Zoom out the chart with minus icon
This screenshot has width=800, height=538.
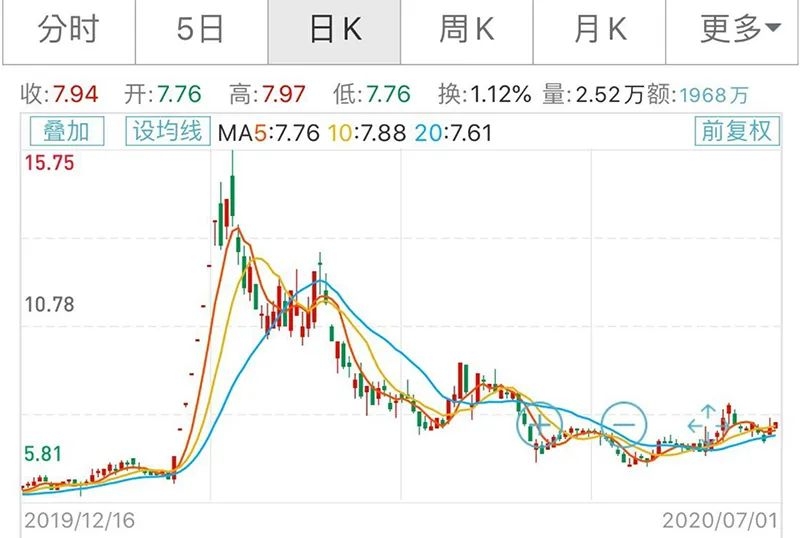point(626,425)
